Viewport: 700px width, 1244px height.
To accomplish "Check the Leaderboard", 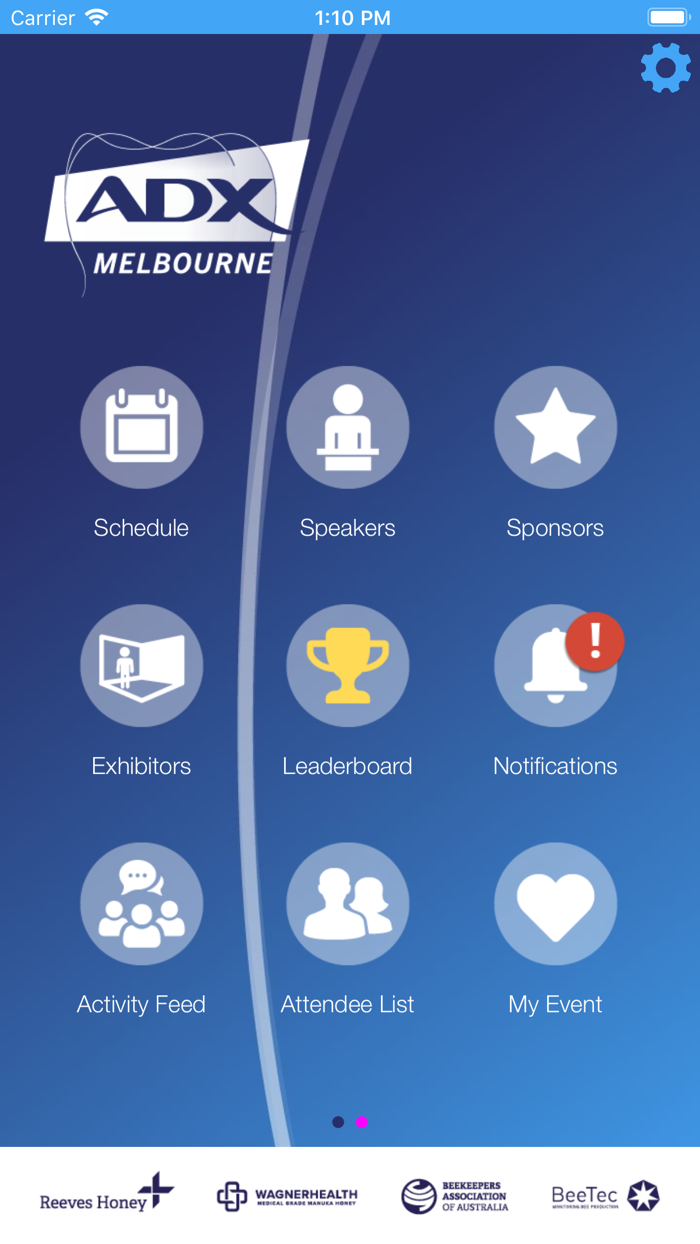I will 347,666.
